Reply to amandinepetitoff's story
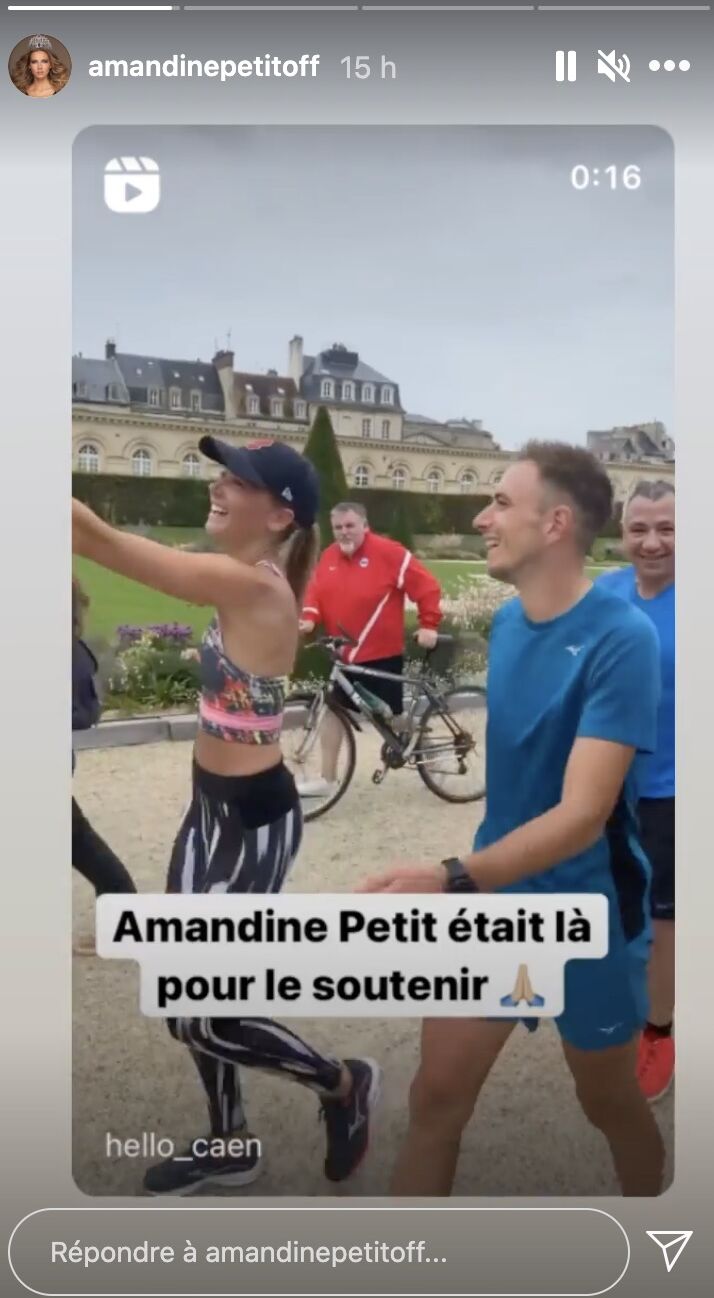The height and width of the screenshot is (1298, 714). point(318,1252)
